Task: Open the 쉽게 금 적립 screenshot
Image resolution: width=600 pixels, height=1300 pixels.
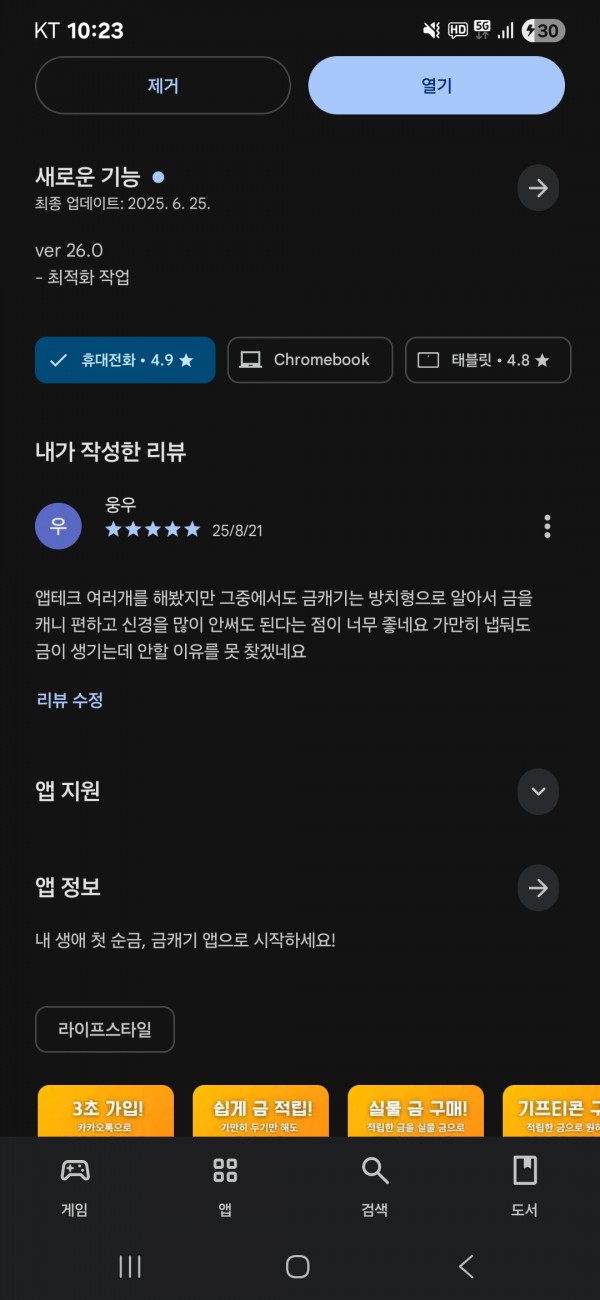Action: tap(261, 1111)
